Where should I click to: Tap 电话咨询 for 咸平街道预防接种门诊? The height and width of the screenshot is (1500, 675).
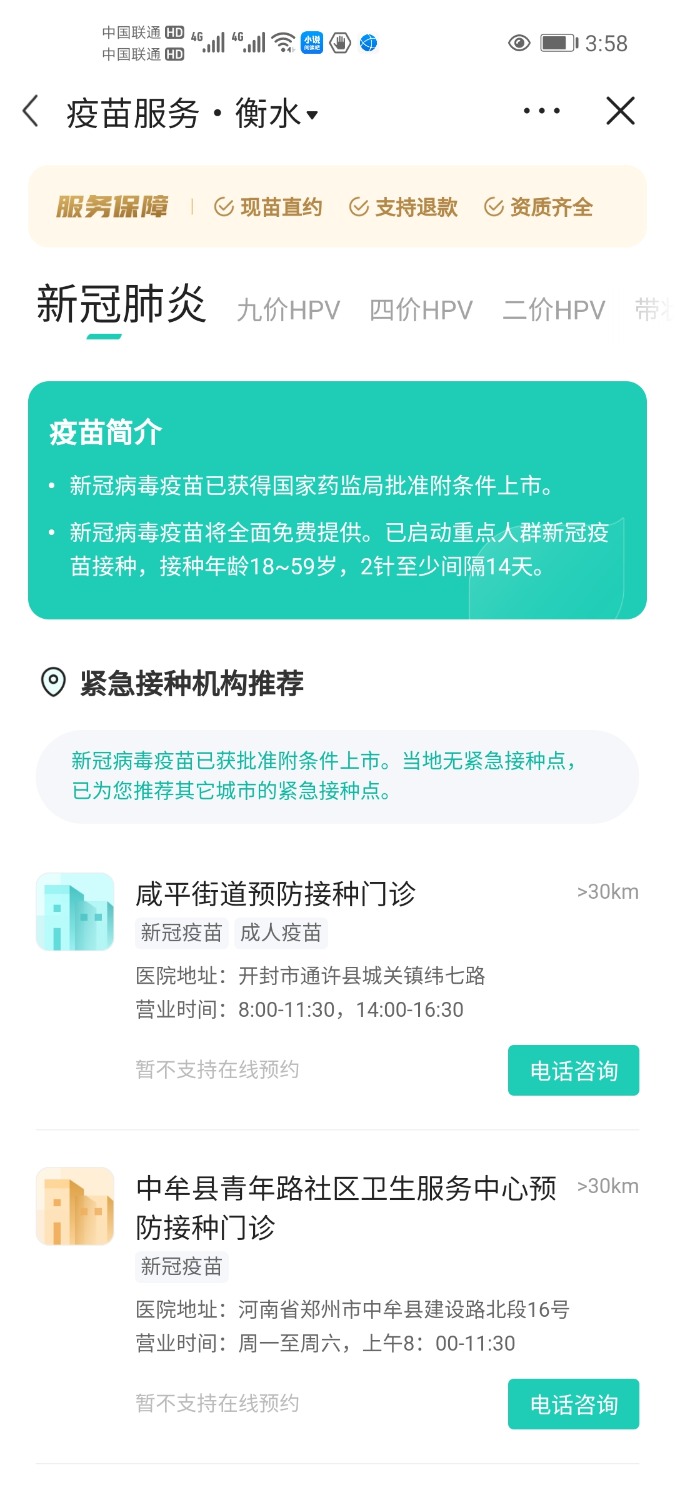573,1071
